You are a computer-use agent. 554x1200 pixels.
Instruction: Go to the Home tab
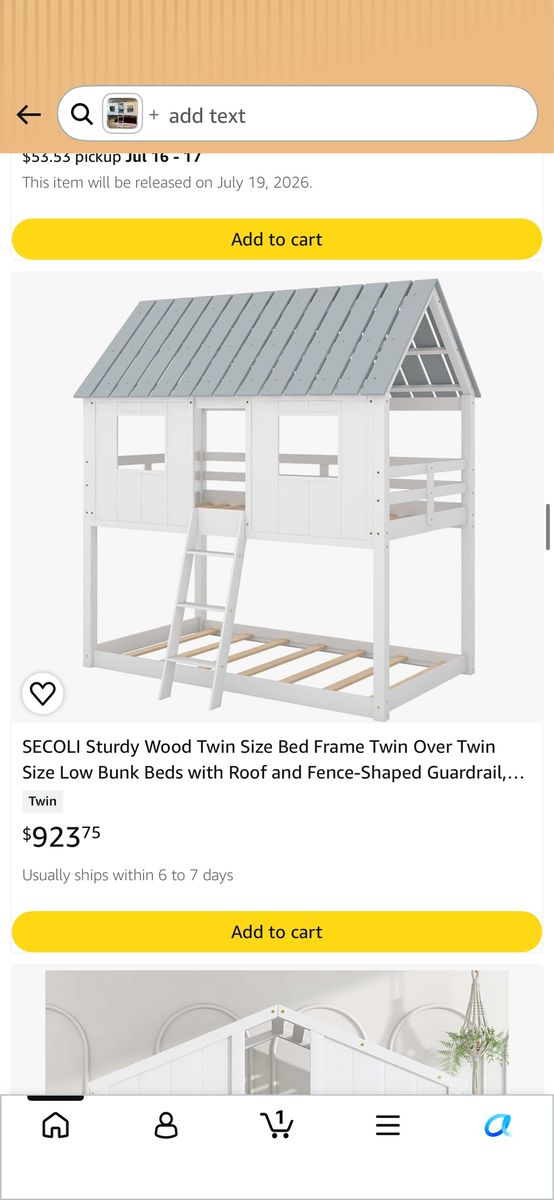click(x=56, y=1125)
